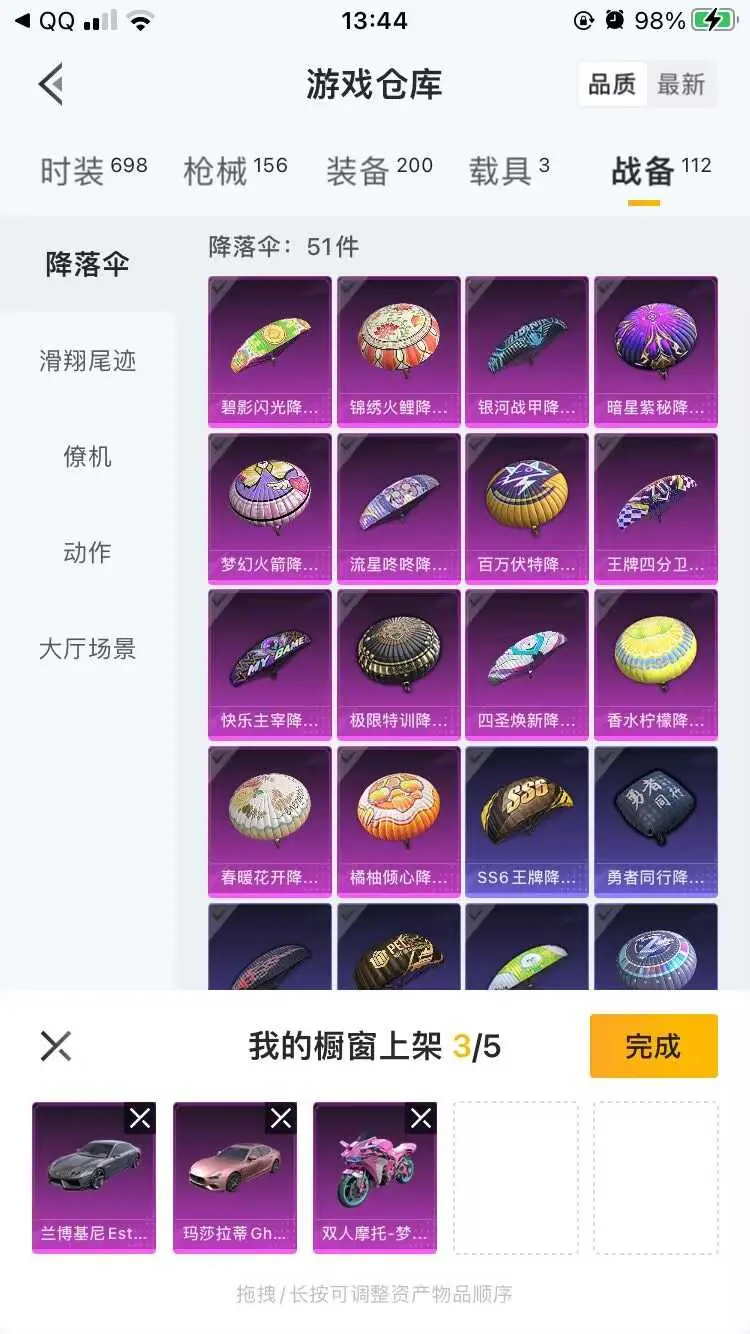Switch sorting to 最新
Screen dimensions: 750x1334
point(681,85)
